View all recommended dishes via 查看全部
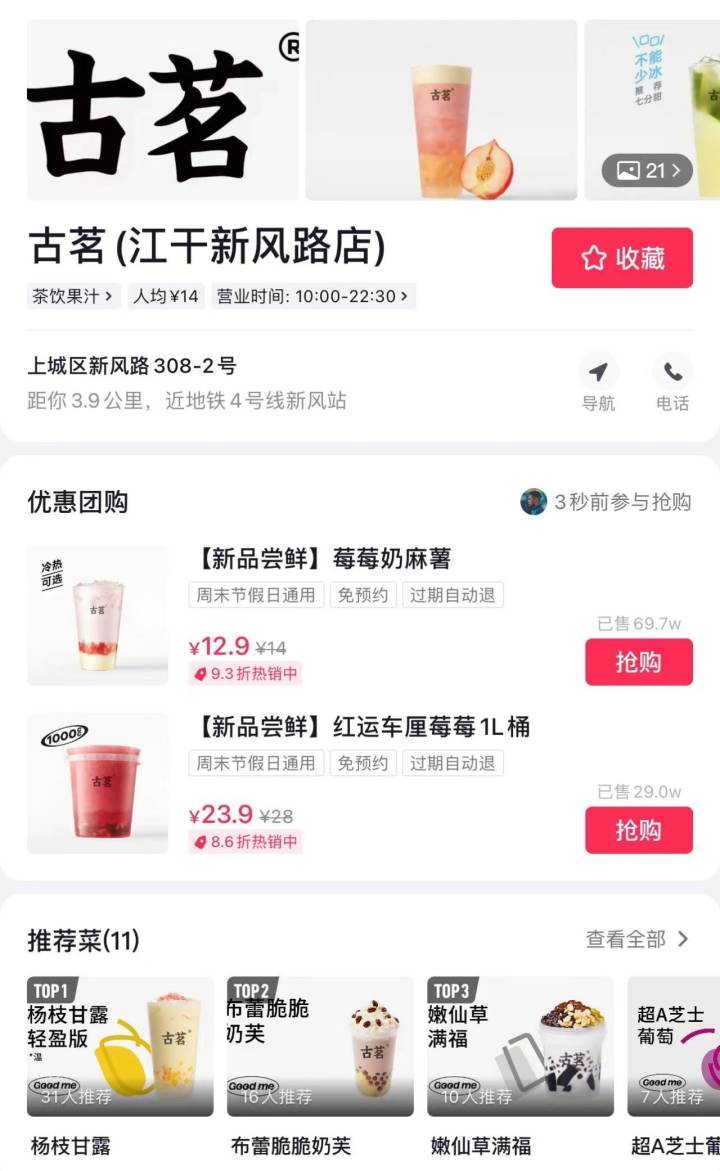Screen dimensions: 720x1171 637,939
